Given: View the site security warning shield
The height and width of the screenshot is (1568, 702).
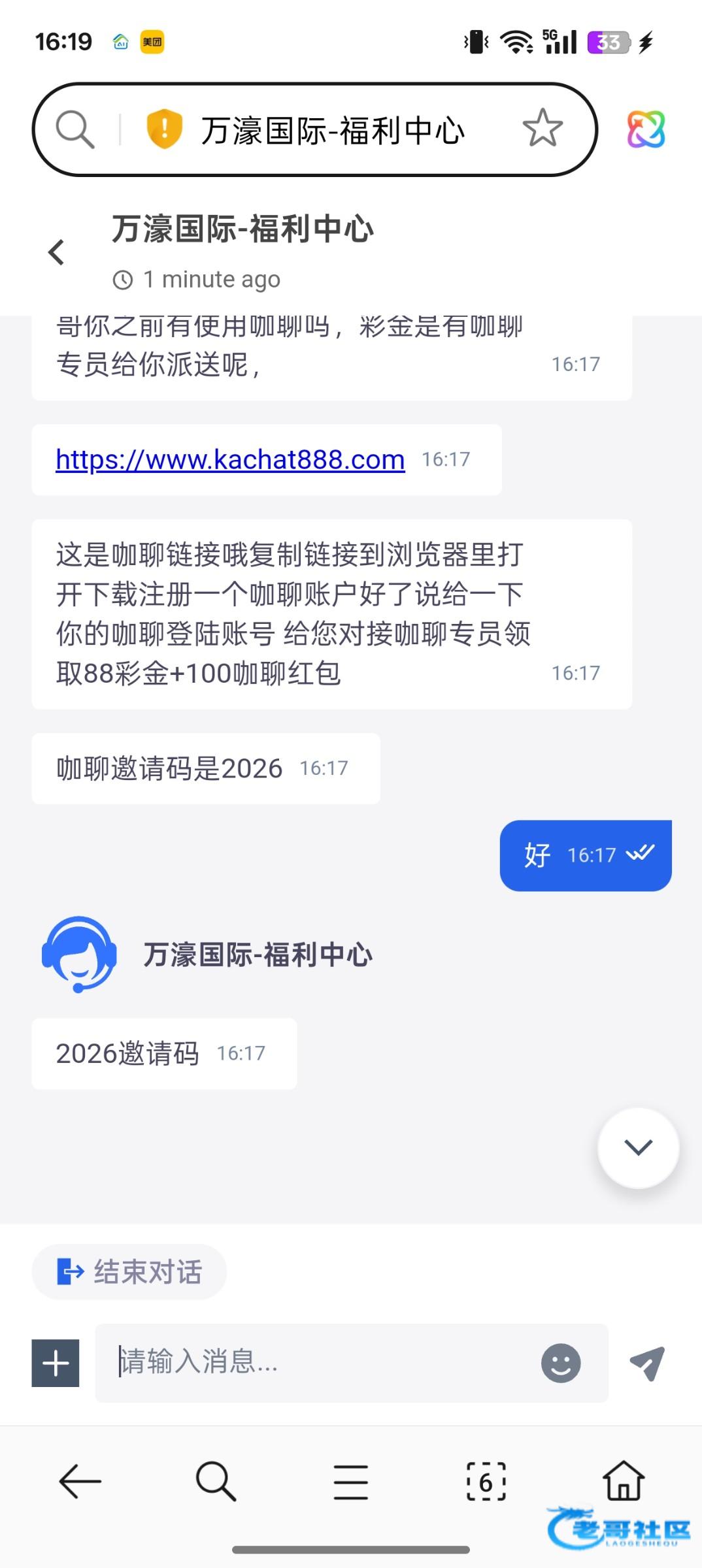Looking at the screenshot, I should tap(164, 129).
